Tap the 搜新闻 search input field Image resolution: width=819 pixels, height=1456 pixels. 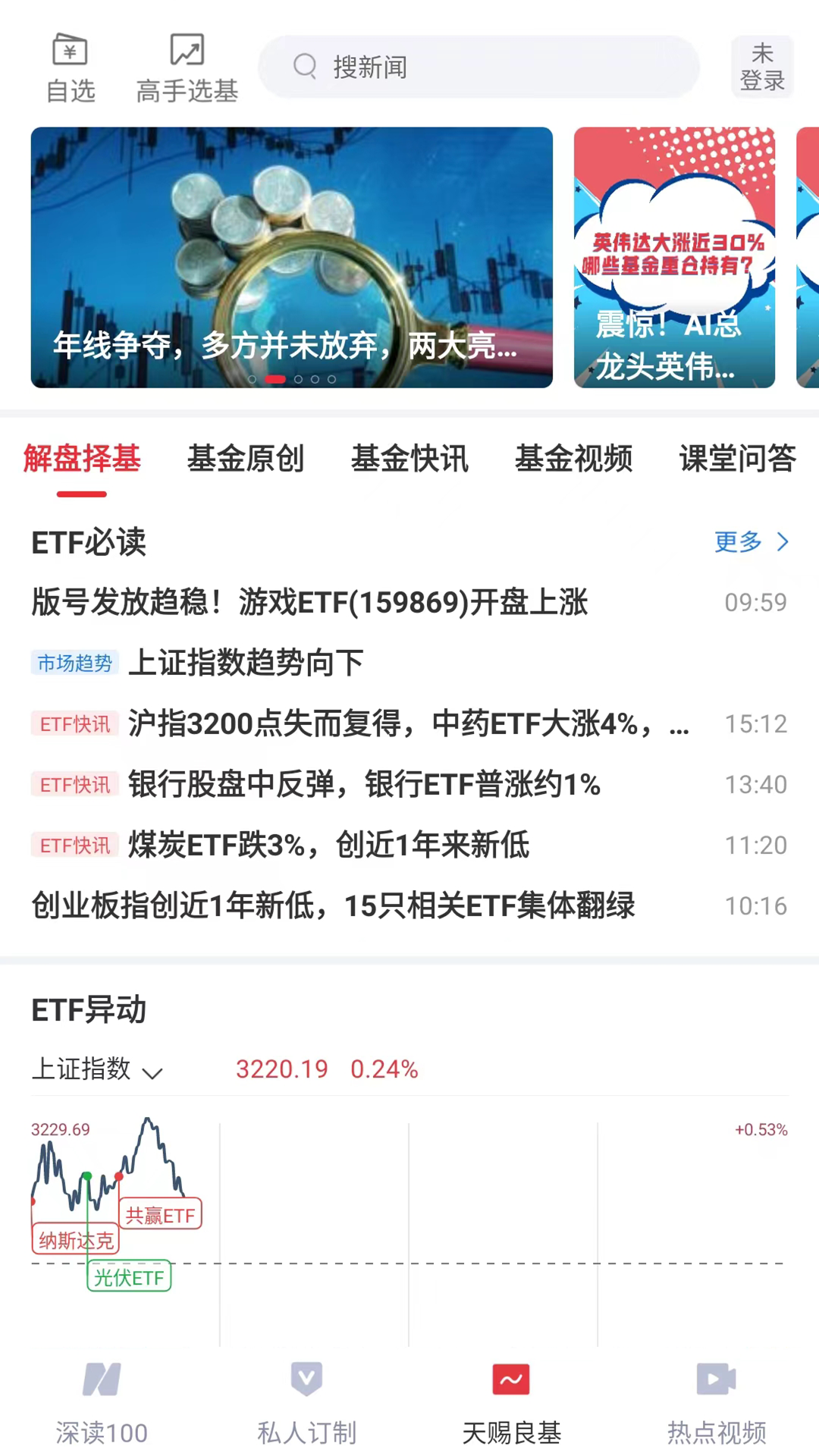478,67
